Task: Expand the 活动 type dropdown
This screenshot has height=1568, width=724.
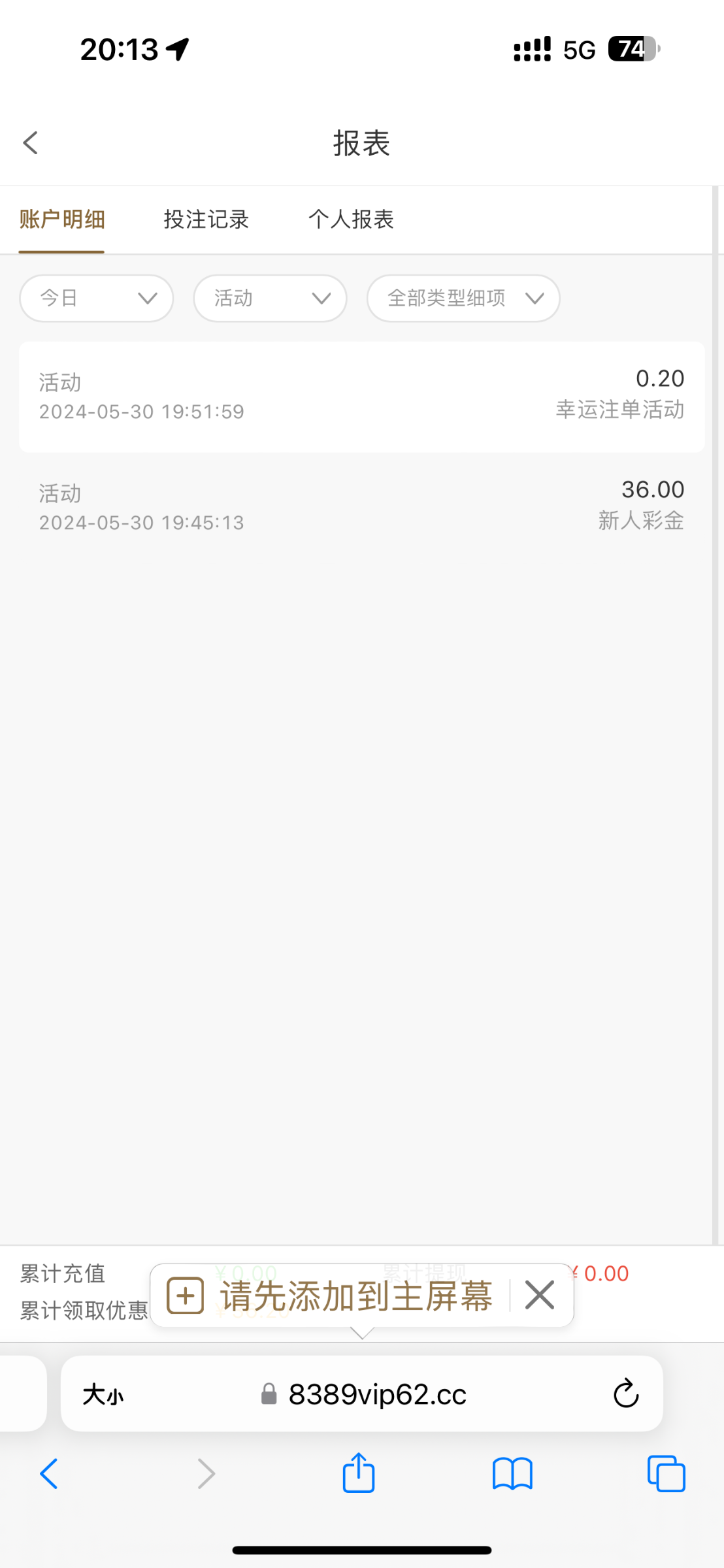Action: pos(270,299)
